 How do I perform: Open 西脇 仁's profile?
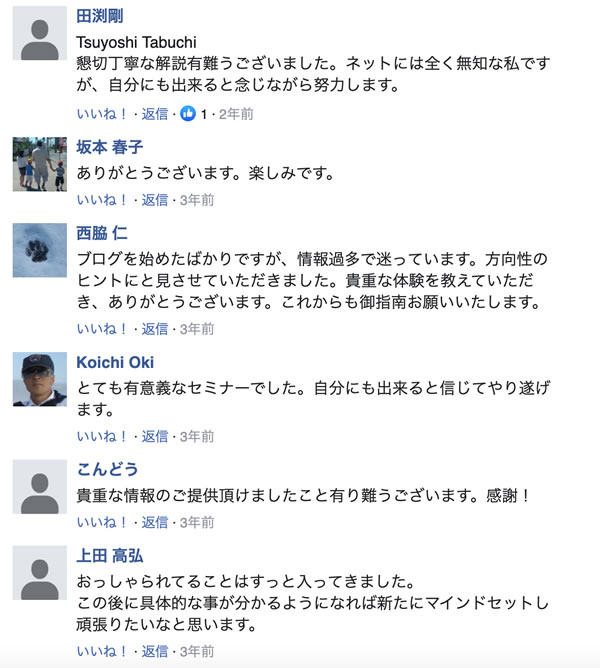tap(101, 233)
